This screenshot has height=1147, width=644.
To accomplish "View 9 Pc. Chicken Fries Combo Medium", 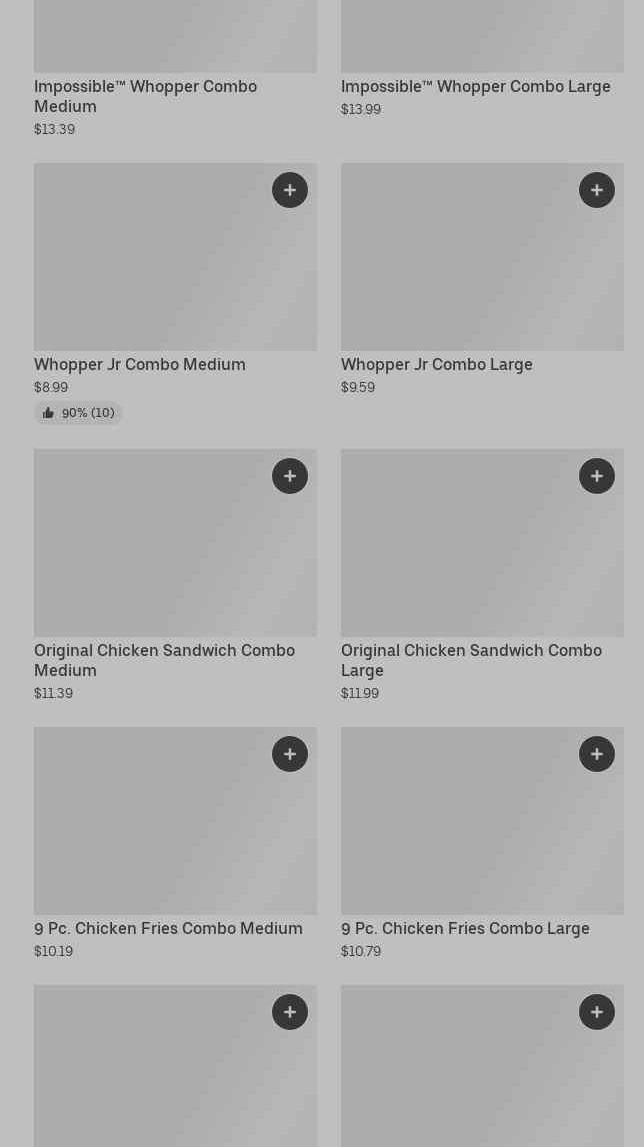I will (168, 928).
